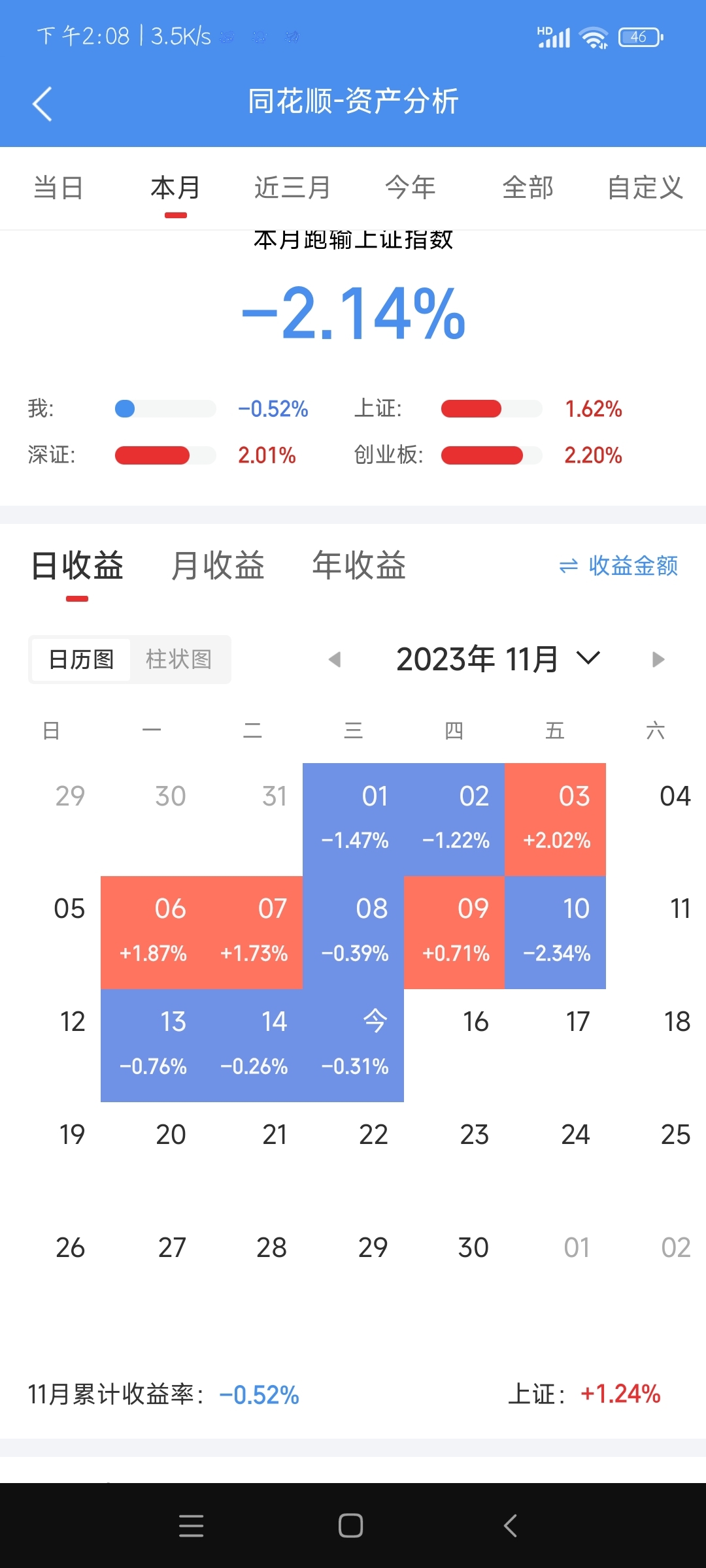Open recent apps from the navigation bar
This screenshot has height=1568, width=706.
pyautogui.click(x=191, y=1526)
